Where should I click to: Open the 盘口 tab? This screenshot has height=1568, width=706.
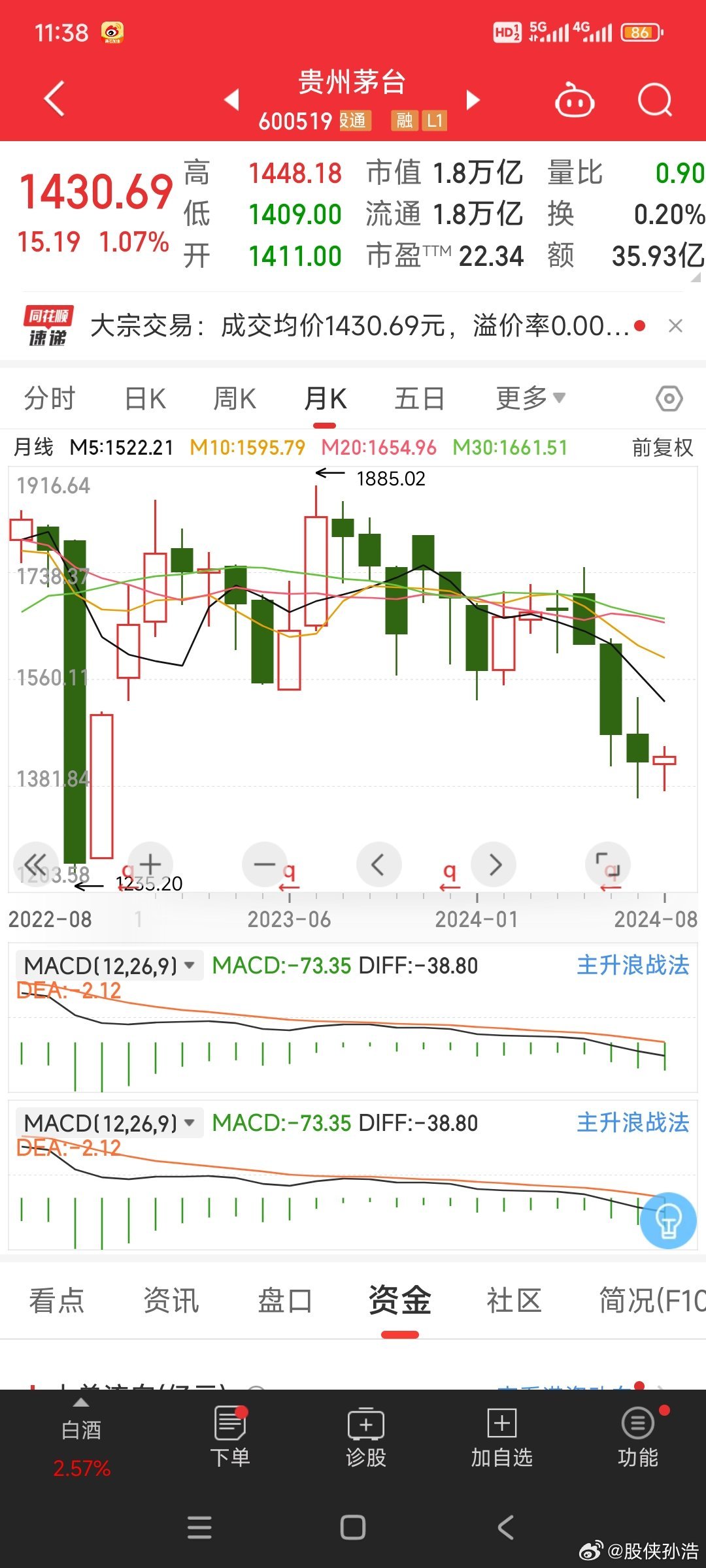pyautogui.click(x=285, y=1300)
